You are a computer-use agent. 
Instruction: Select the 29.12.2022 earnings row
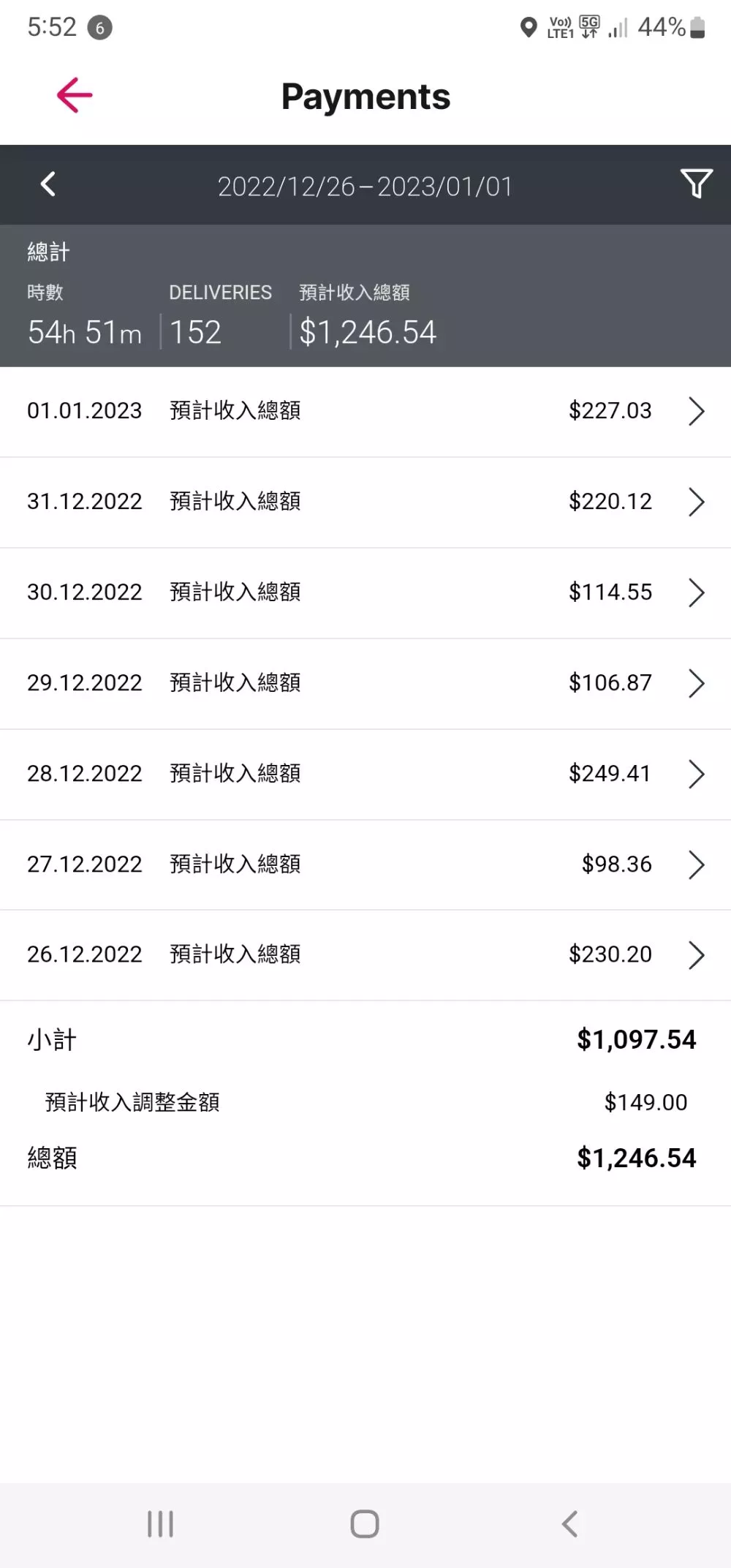(365, 684)
